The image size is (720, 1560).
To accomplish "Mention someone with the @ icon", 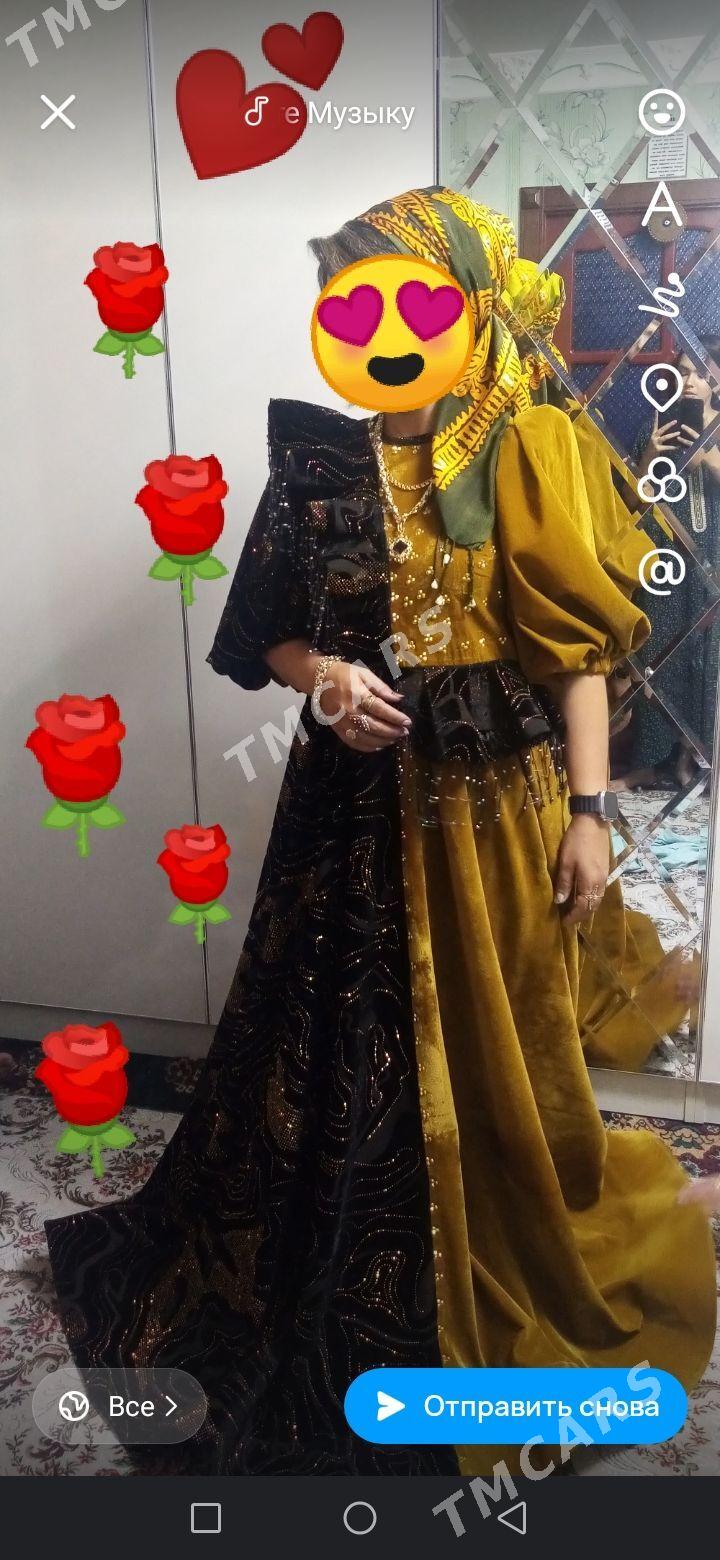I will [x=662, y=571].
